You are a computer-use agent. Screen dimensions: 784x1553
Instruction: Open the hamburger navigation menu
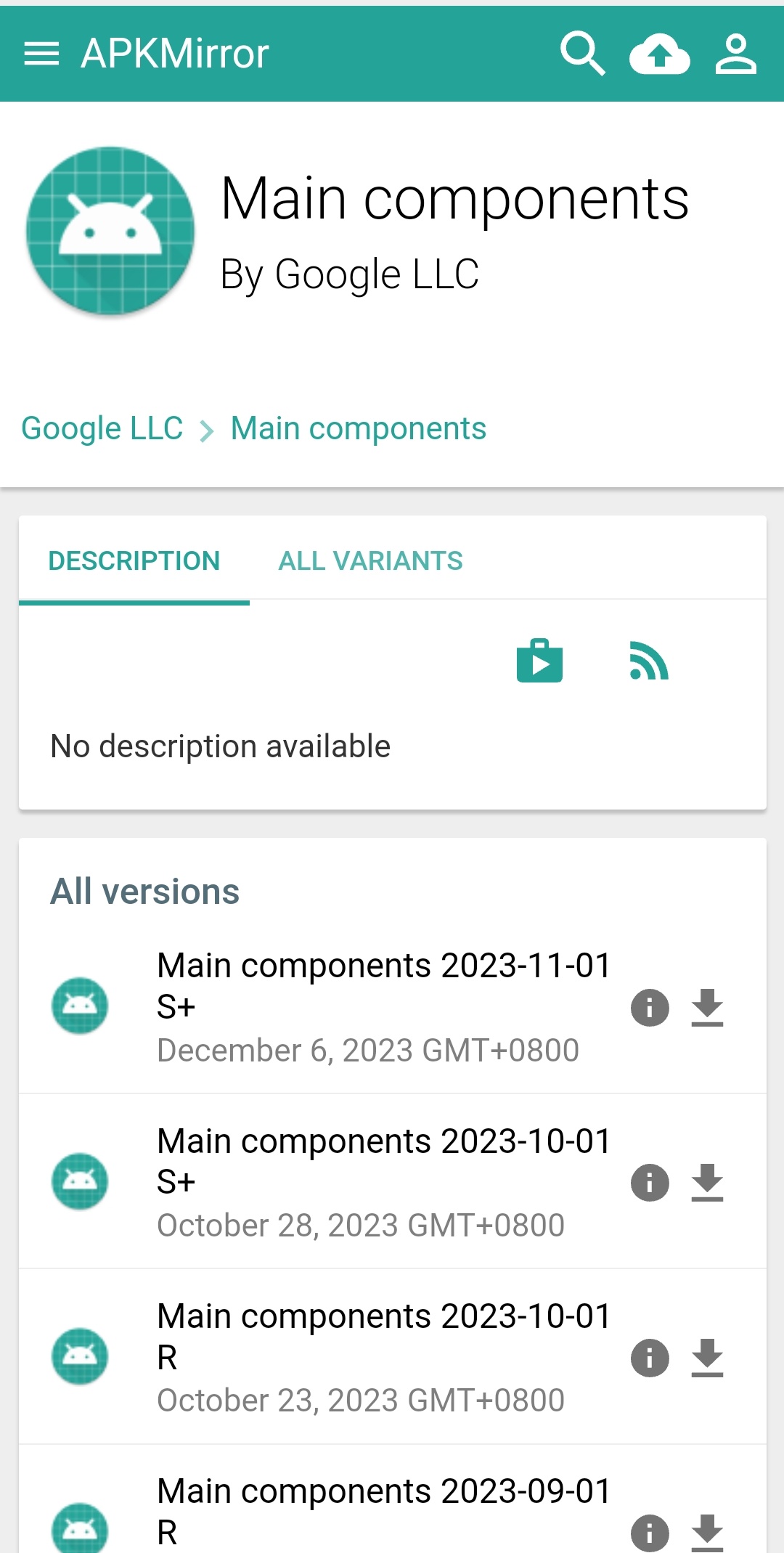point(41,54)
